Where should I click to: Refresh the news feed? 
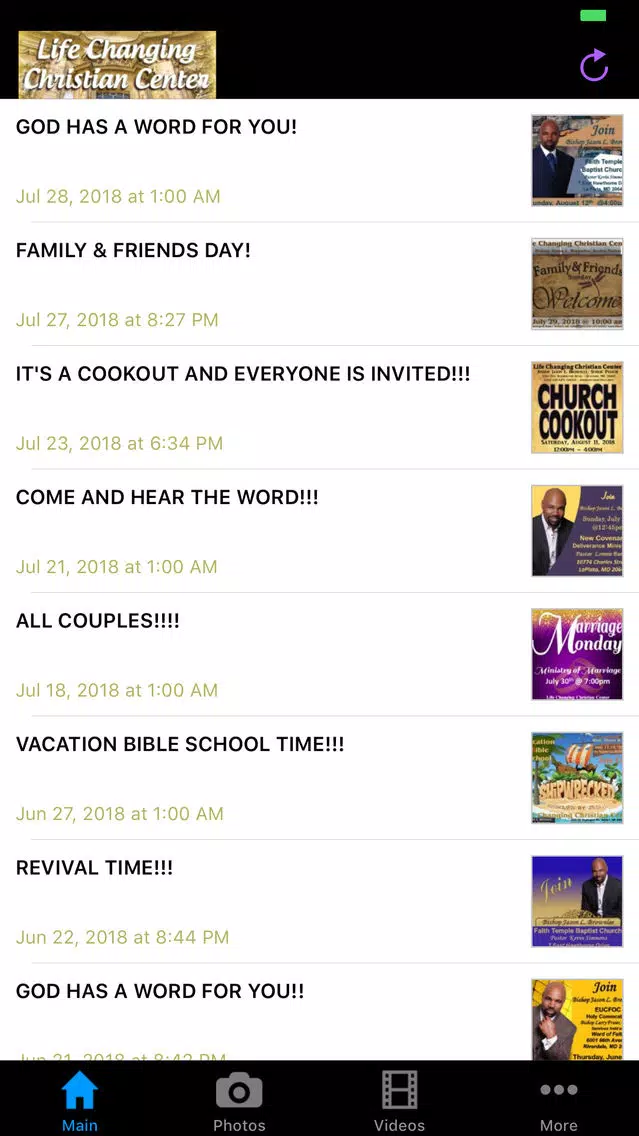tap(594, 65)
